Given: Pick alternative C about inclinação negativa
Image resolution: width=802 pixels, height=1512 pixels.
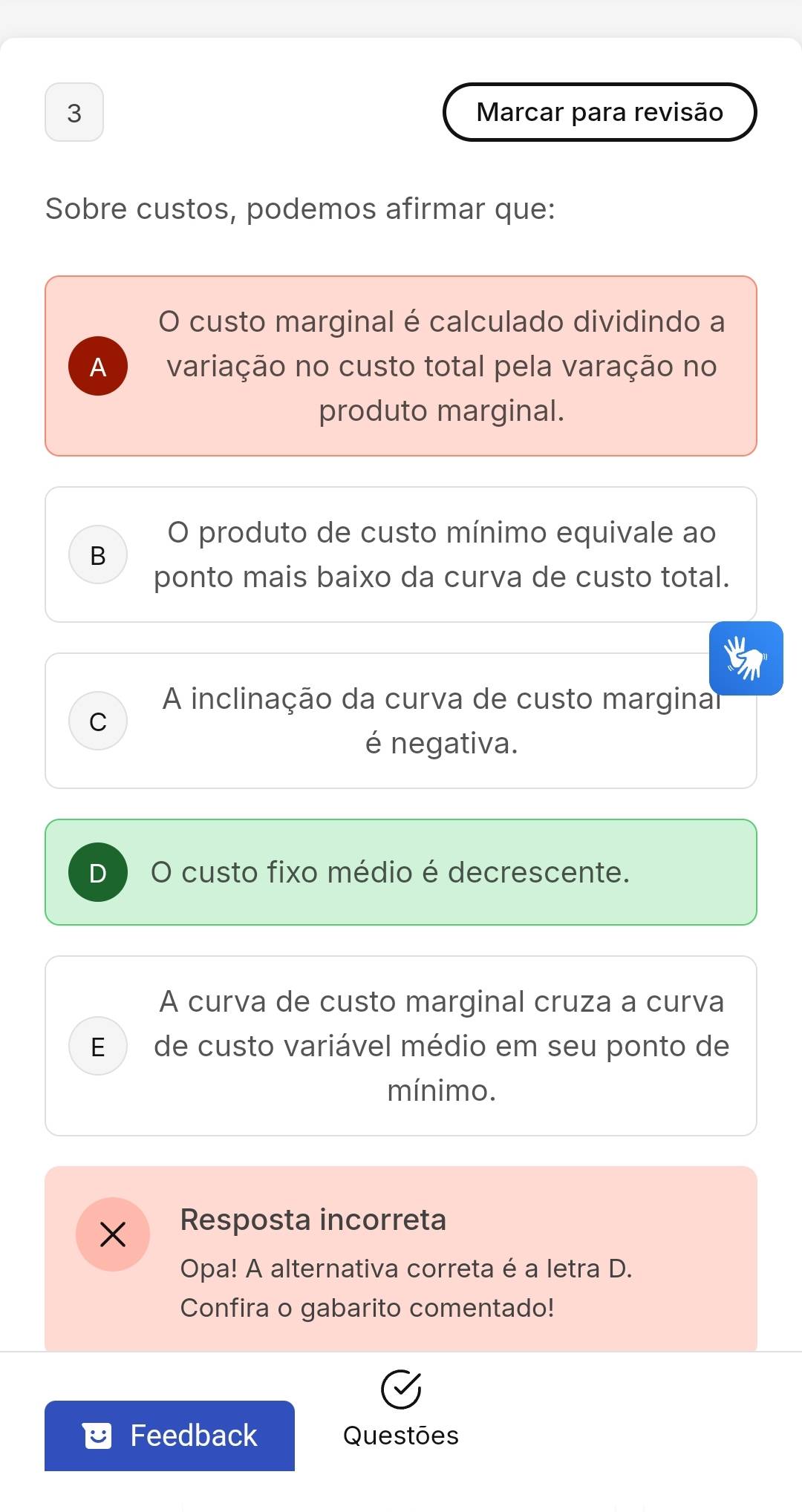Looking at the screenshot, I should coord(401,721).
